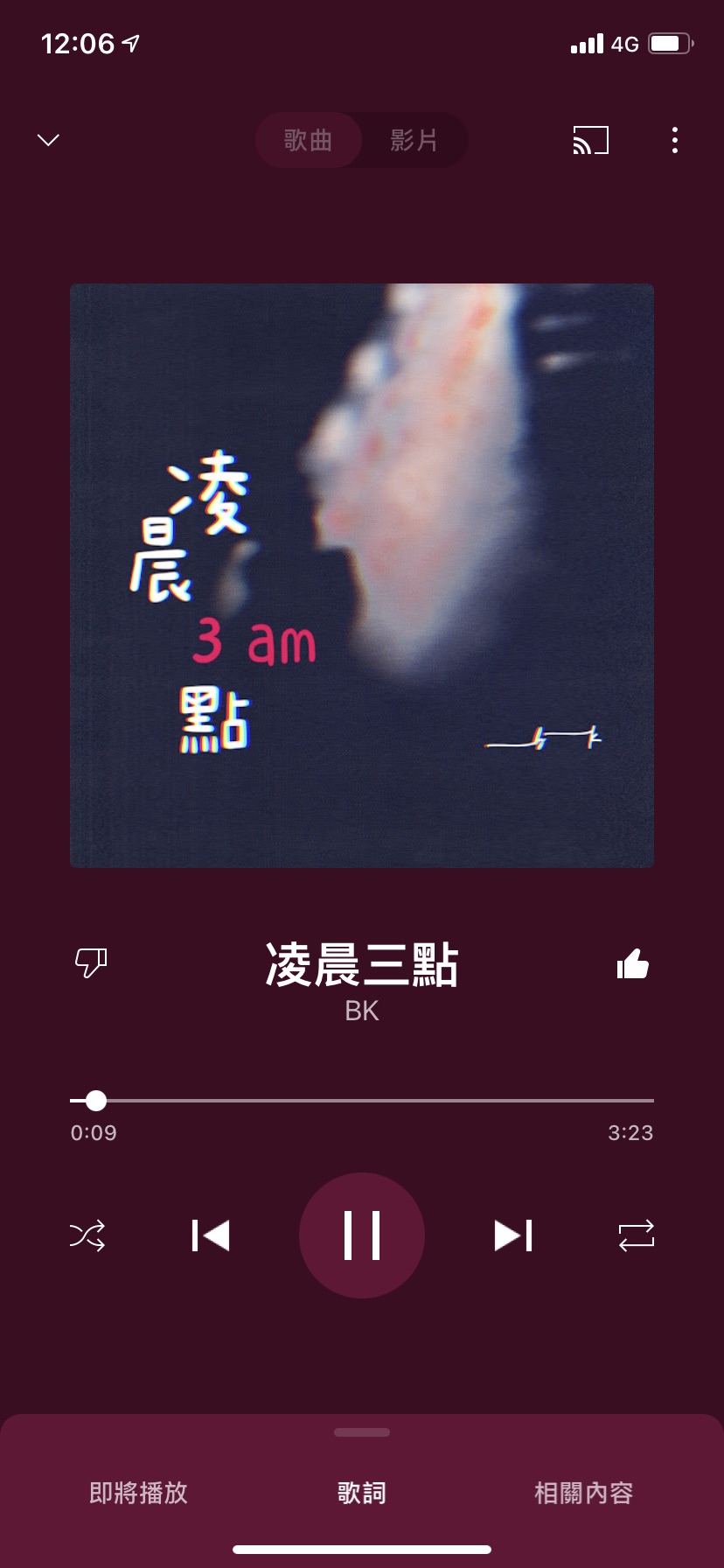The image size is (724, 1568).
Task: Cast the music to another device
Action: pos(590,140)
